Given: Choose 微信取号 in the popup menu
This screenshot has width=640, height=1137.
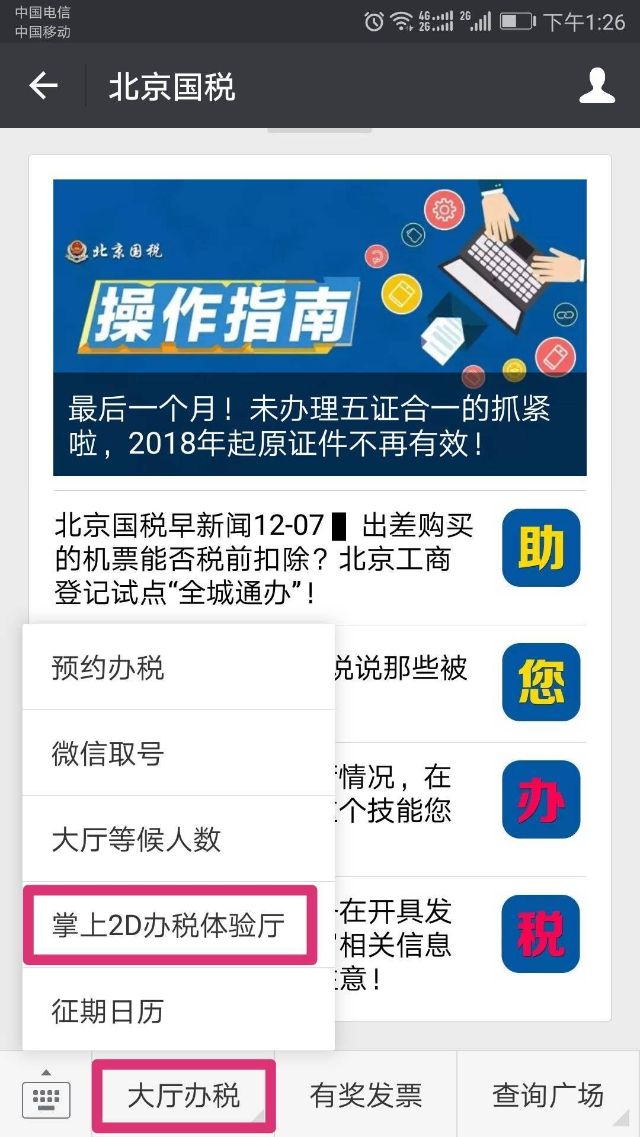Looking at the screenshot, I should click(x=178, y=753).
